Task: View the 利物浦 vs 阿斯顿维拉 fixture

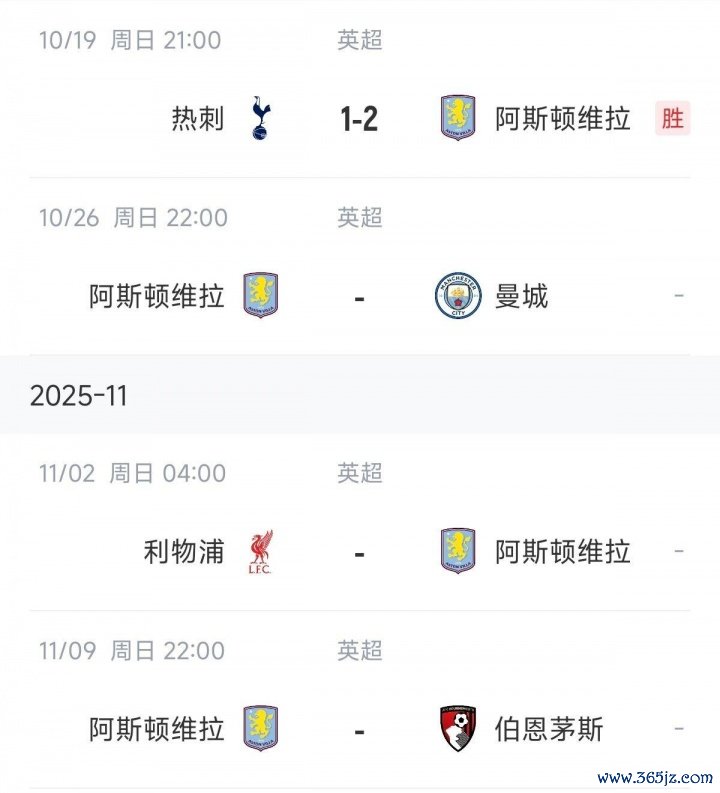Action: pyautogui.click(x=359, y=551)
